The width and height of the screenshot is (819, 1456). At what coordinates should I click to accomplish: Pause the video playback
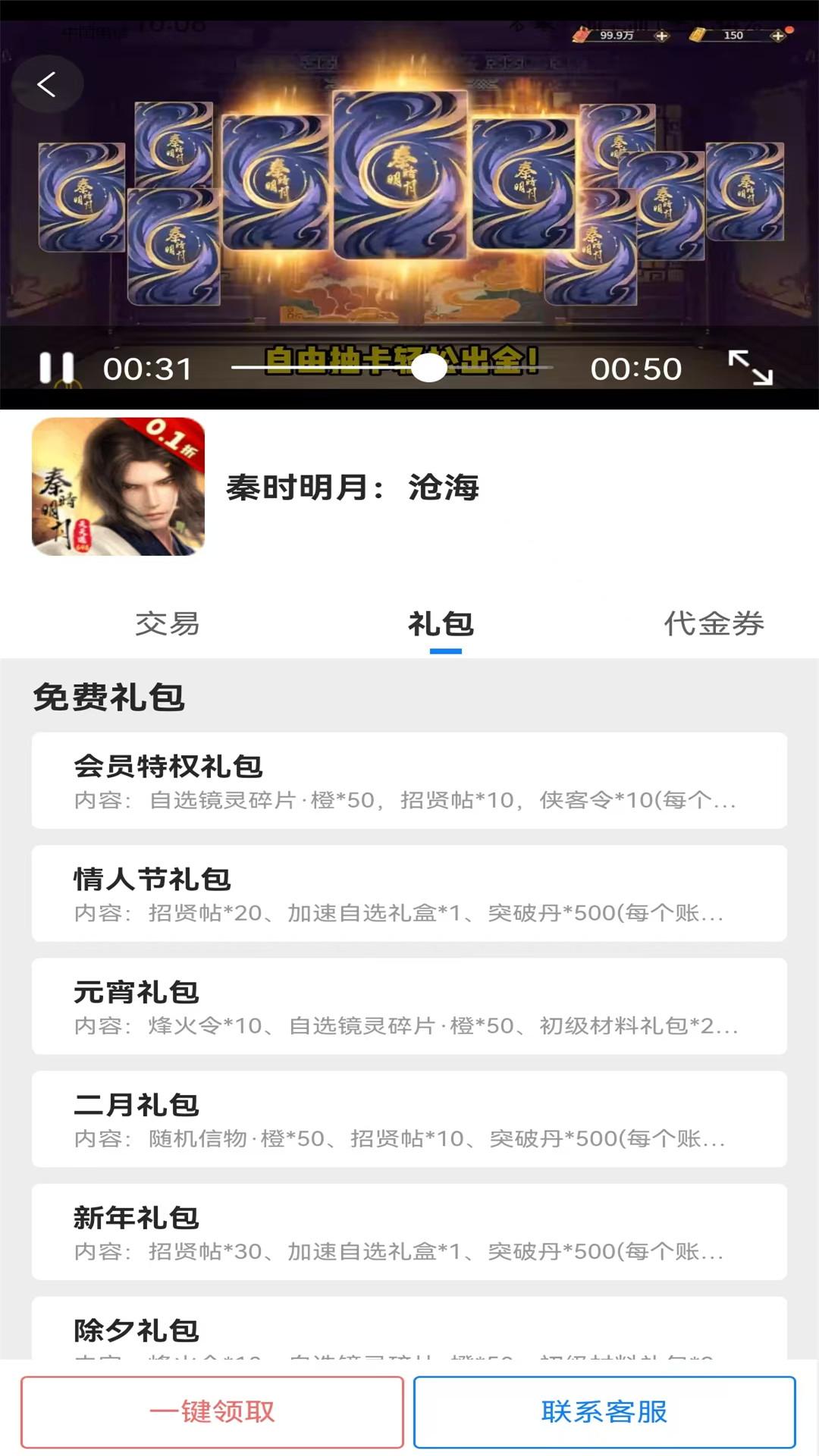[59, 369]
